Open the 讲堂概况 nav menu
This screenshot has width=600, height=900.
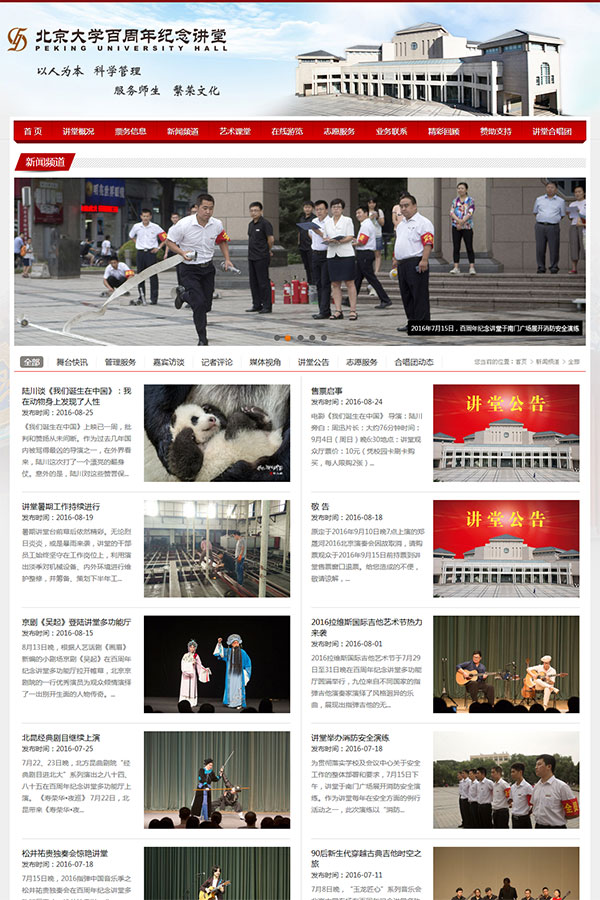coord(78,131)
